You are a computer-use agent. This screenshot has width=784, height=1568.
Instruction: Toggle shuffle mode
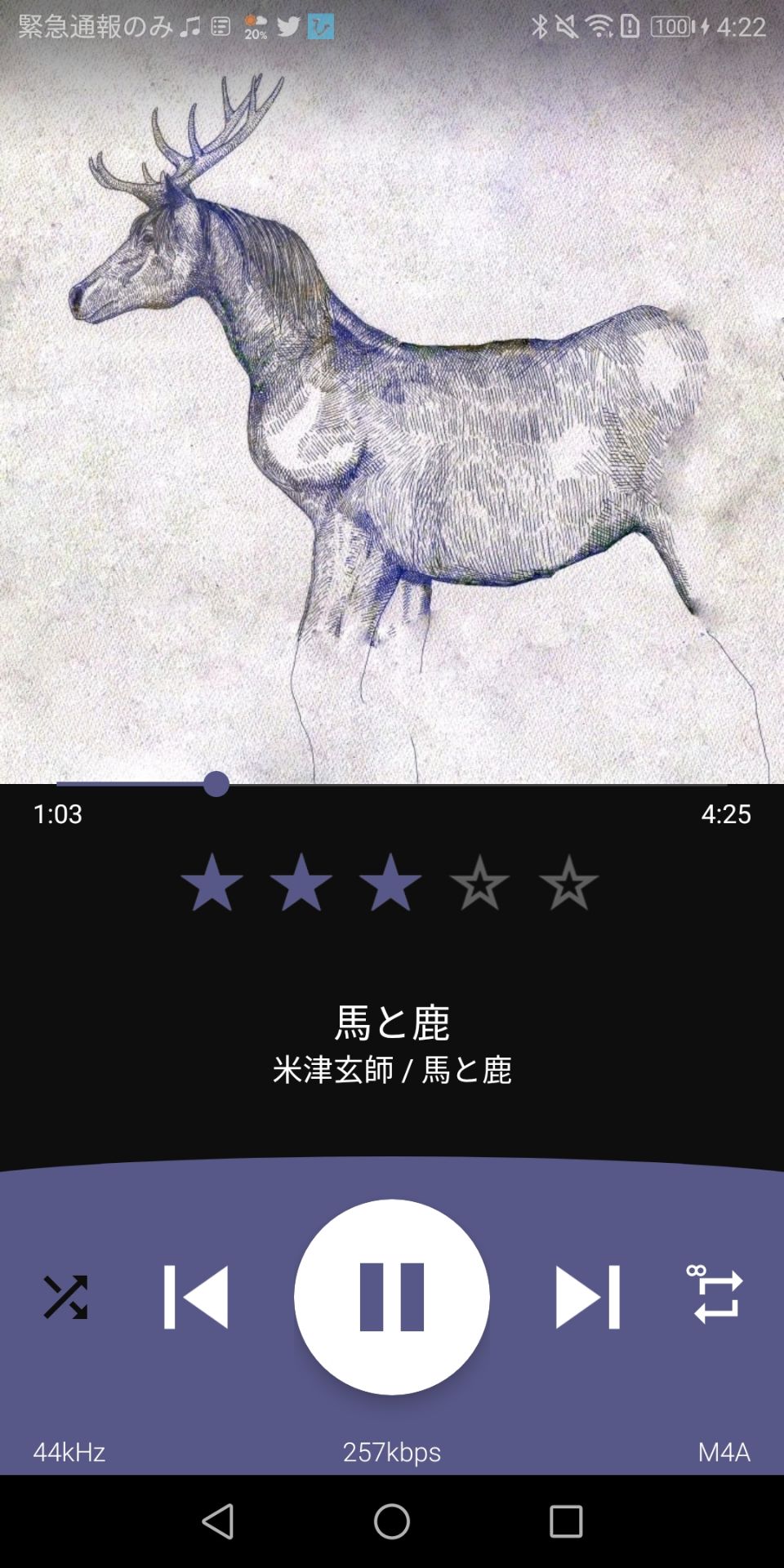pos(65,1297)
